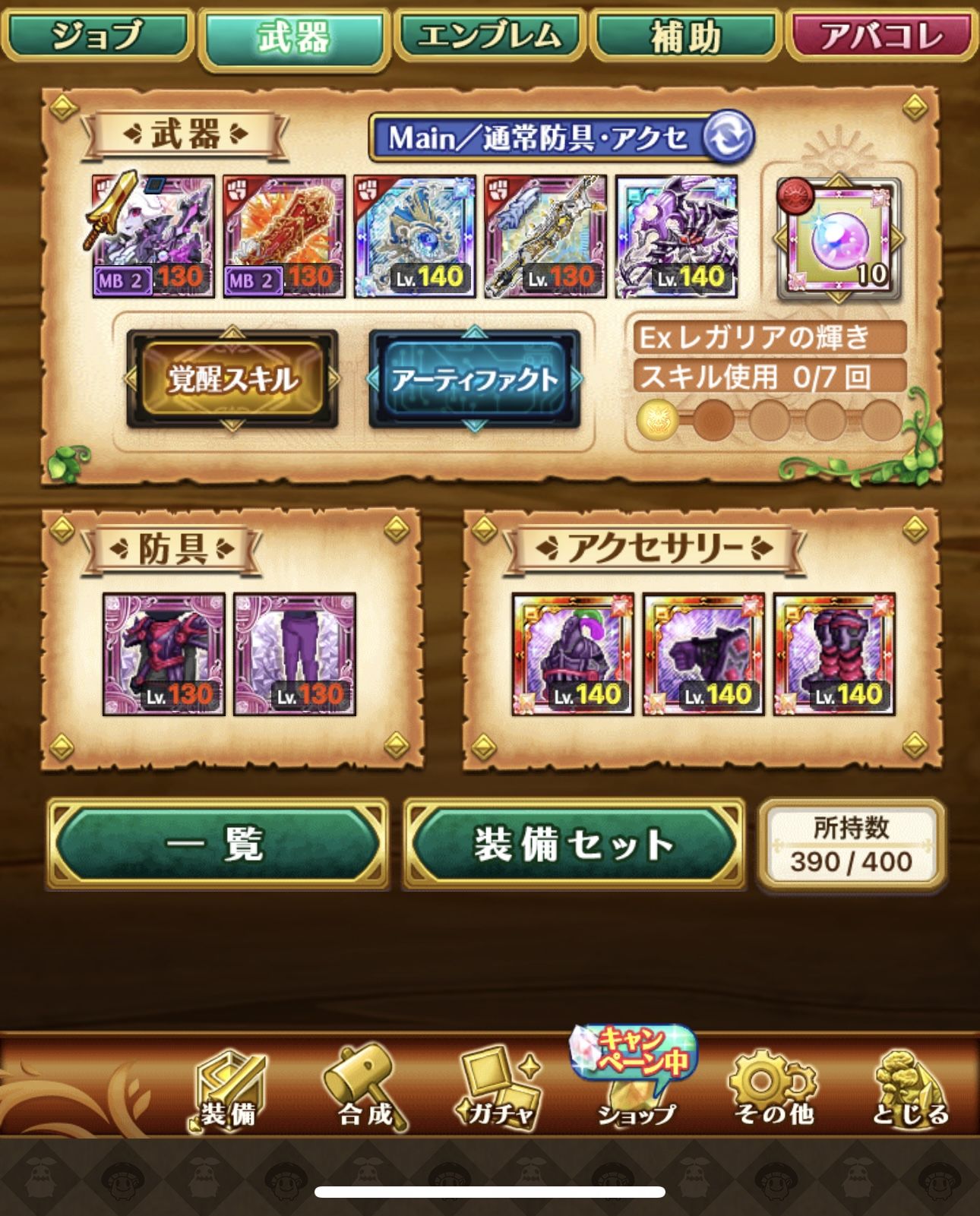Open the 補助 tab
Image resolution: width=980 pixels, height=1216 pixels.
pyautogui.click(x=685, y=35)
